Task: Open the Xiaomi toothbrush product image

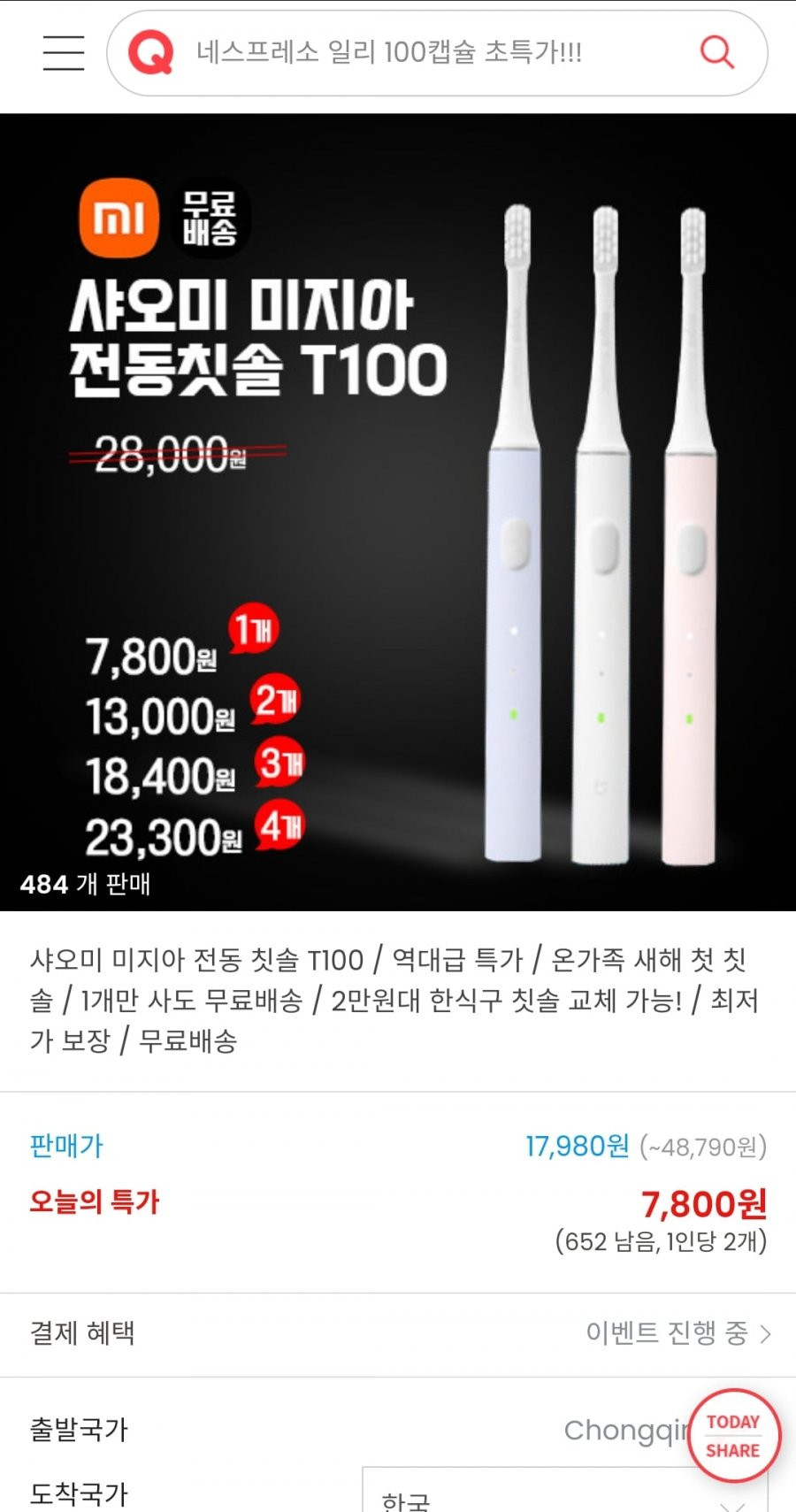Action: pos(398,512)
